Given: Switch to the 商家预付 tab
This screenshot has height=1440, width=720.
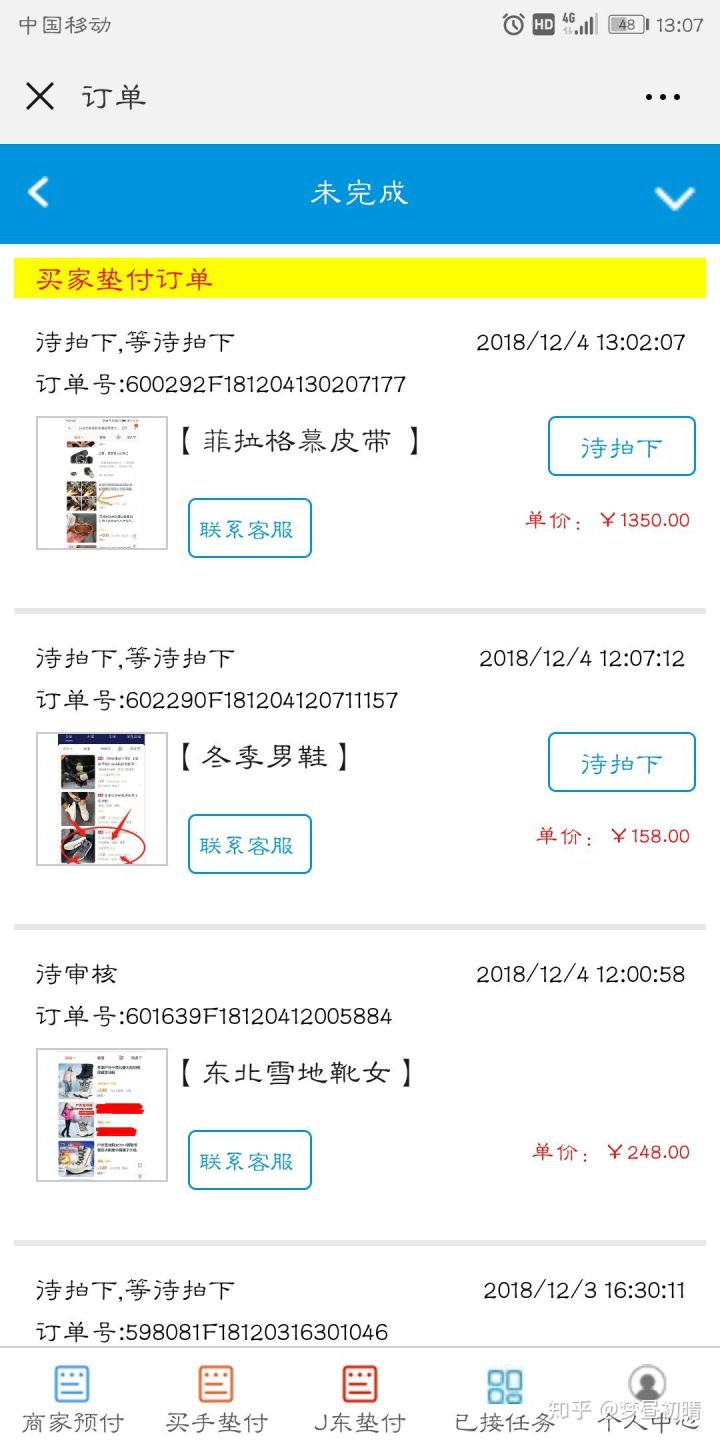Looking at the screenshot, I should [72, 1397].
